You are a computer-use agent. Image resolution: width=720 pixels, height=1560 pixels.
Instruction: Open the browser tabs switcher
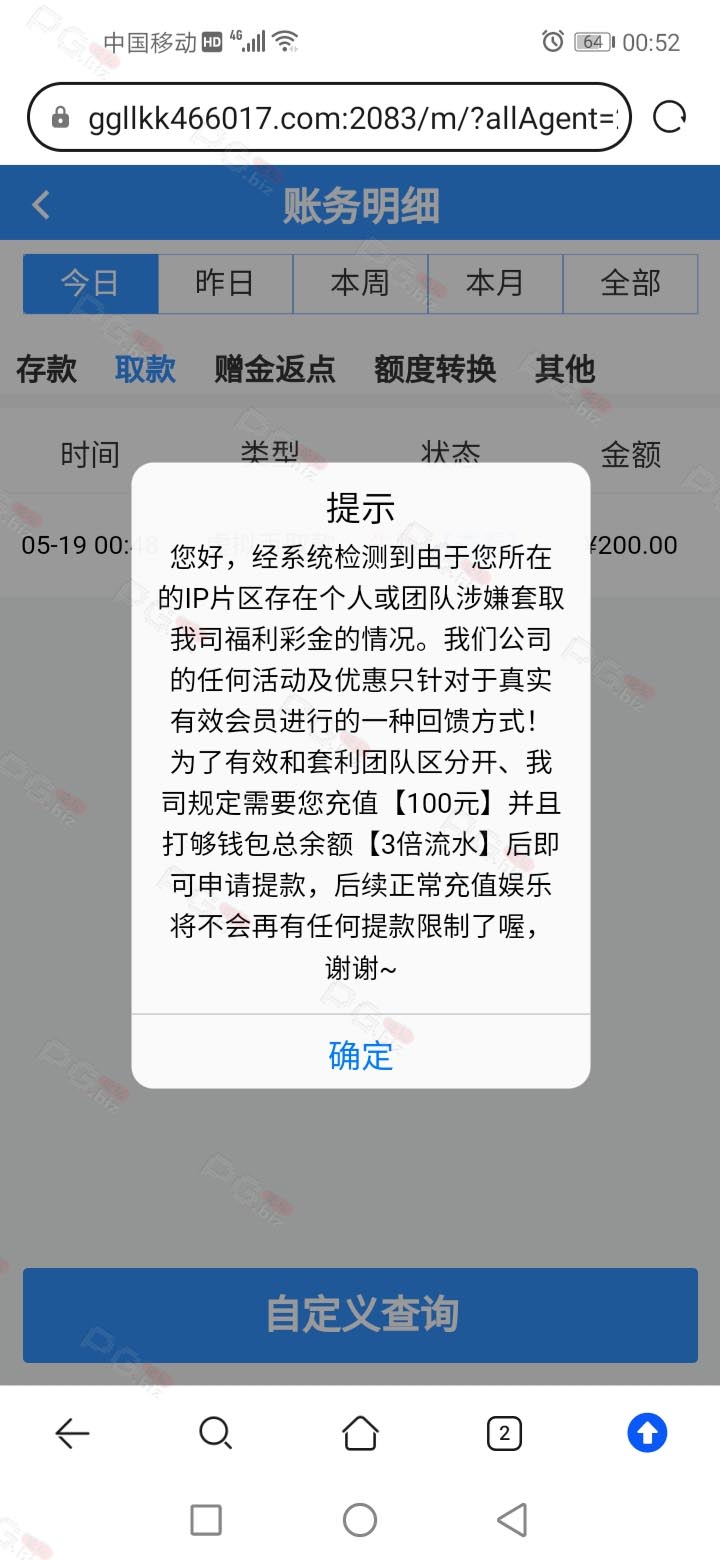504,1434
